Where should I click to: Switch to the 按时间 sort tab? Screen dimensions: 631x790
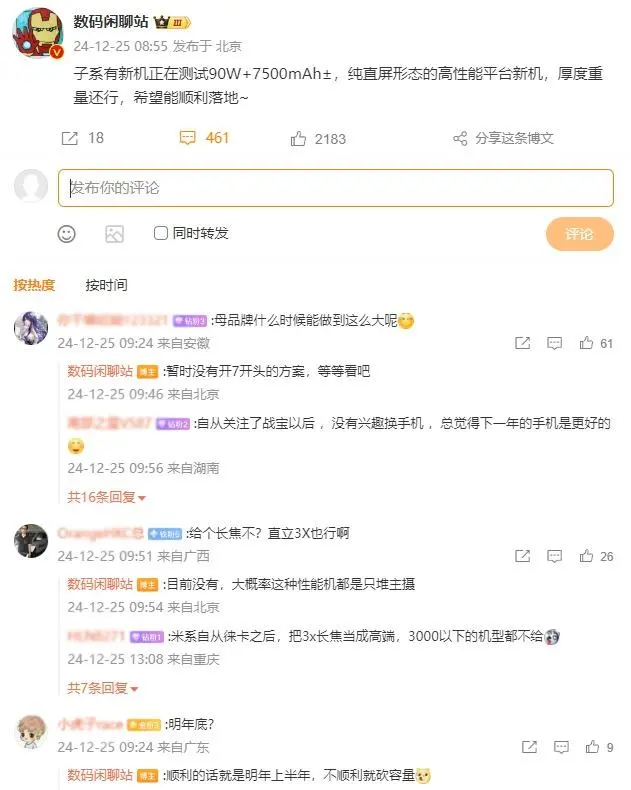(x=106, y=285)
